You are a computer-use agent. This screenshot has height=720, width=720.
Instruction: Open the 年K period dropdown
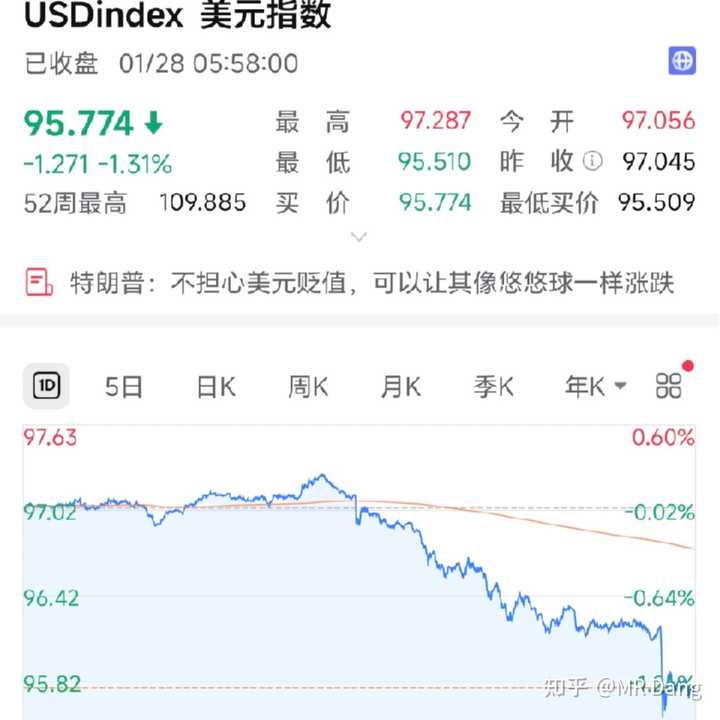coord(596,387)
